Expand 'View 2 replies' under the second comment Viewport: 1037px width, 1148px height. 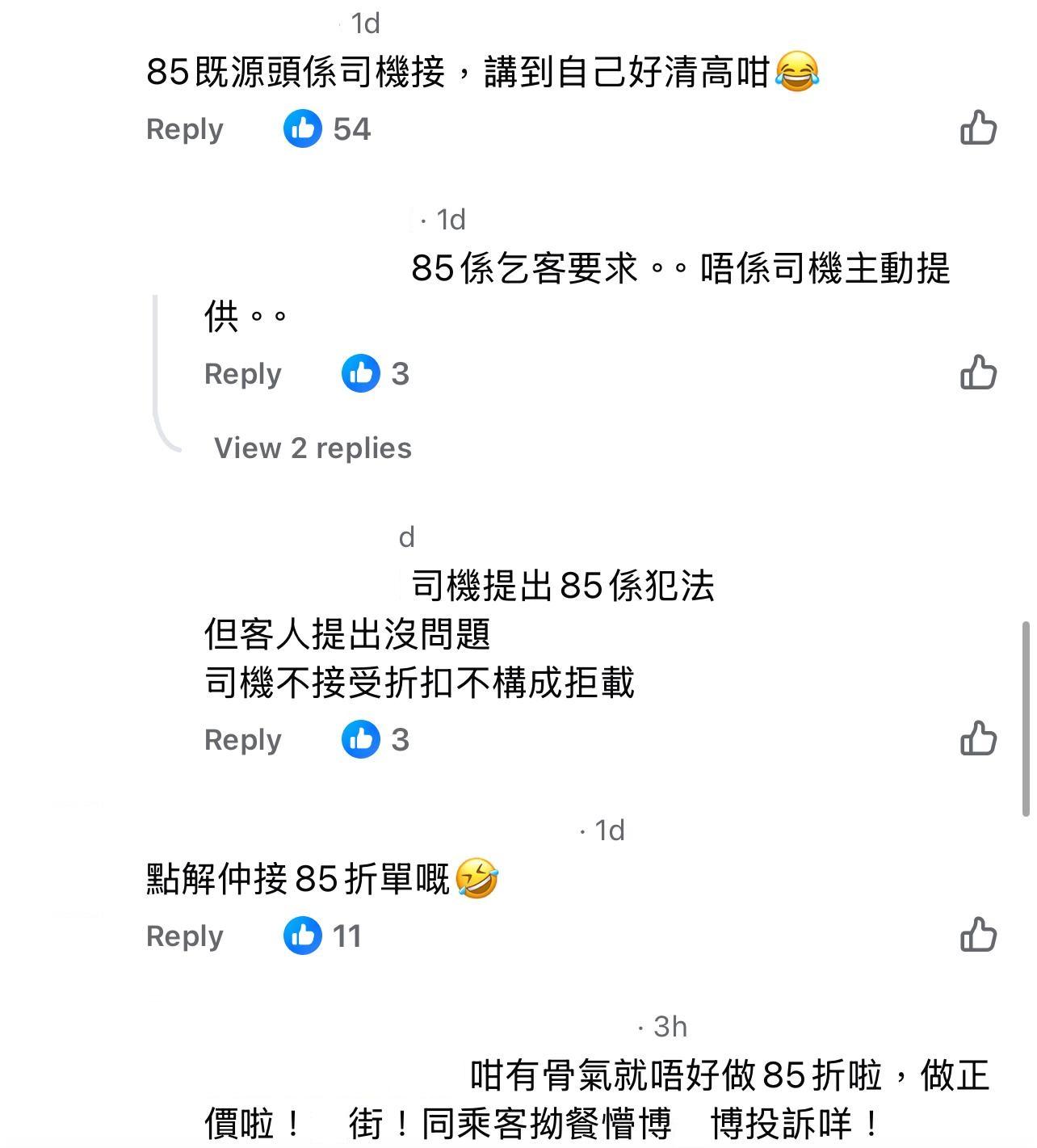[x=312, y=448]
